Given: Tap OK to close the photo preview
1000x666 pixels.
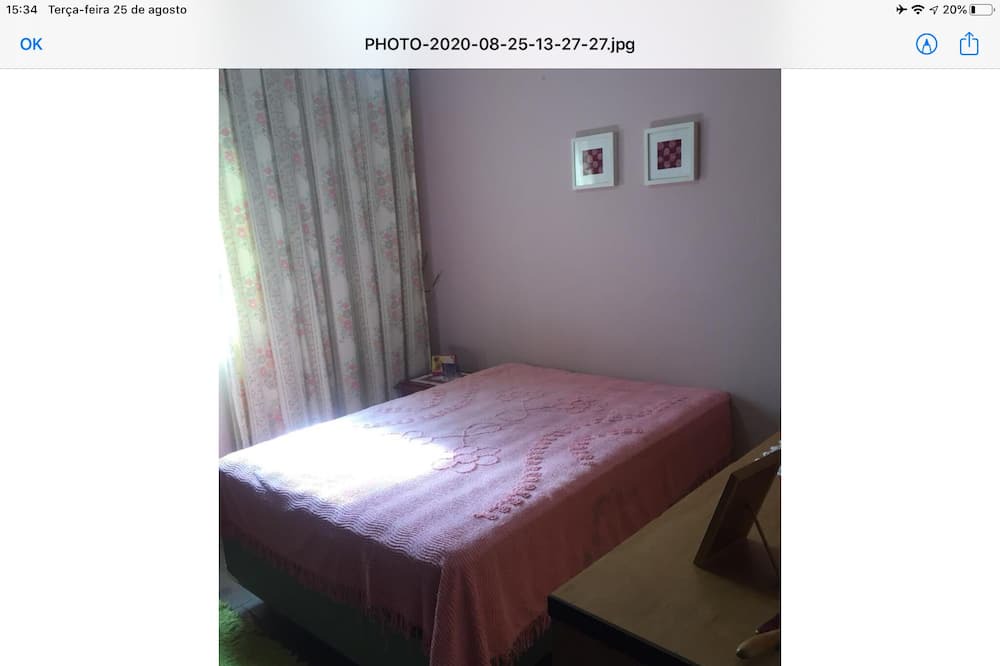Looking at the screenshot, I should (x=31, y=44).
